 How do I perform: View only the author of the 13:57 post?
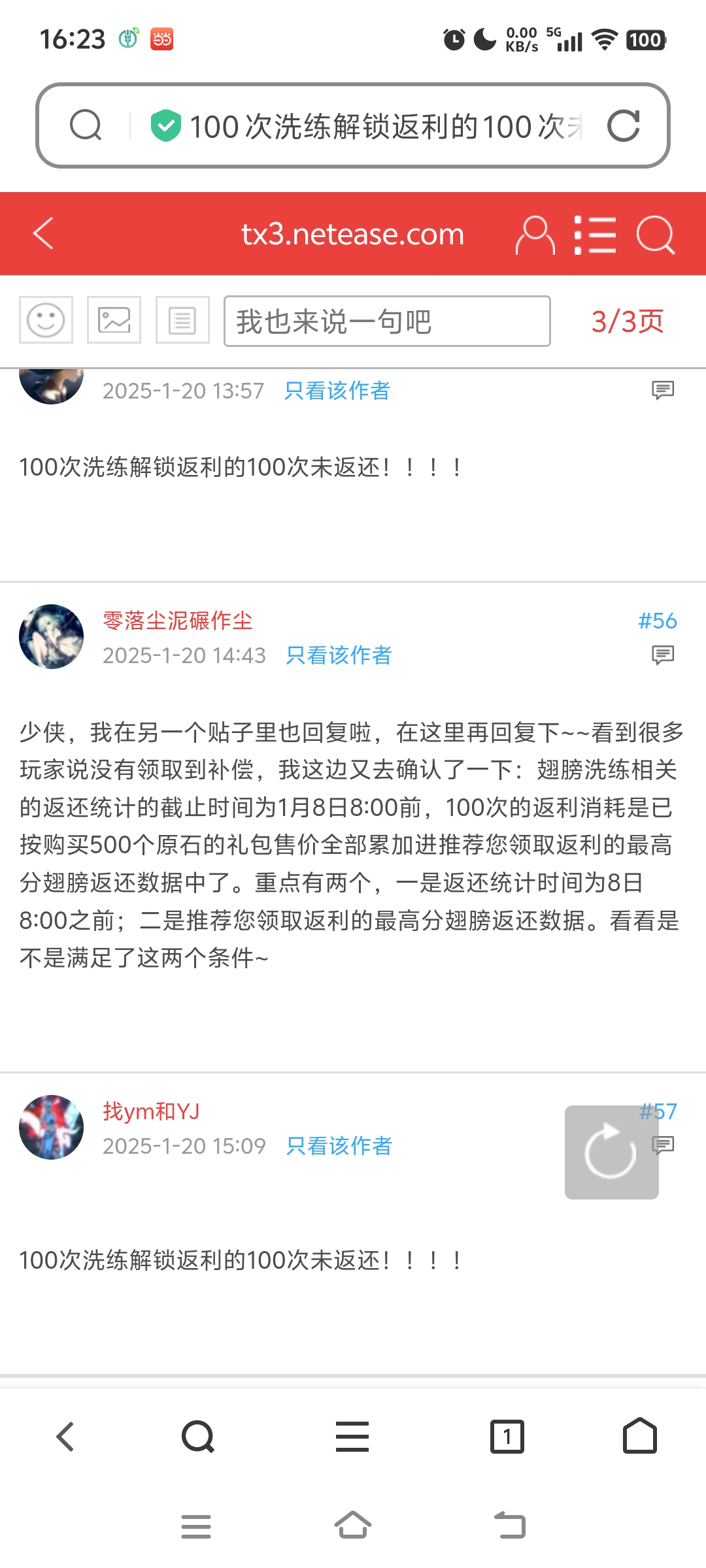point(337,391)
